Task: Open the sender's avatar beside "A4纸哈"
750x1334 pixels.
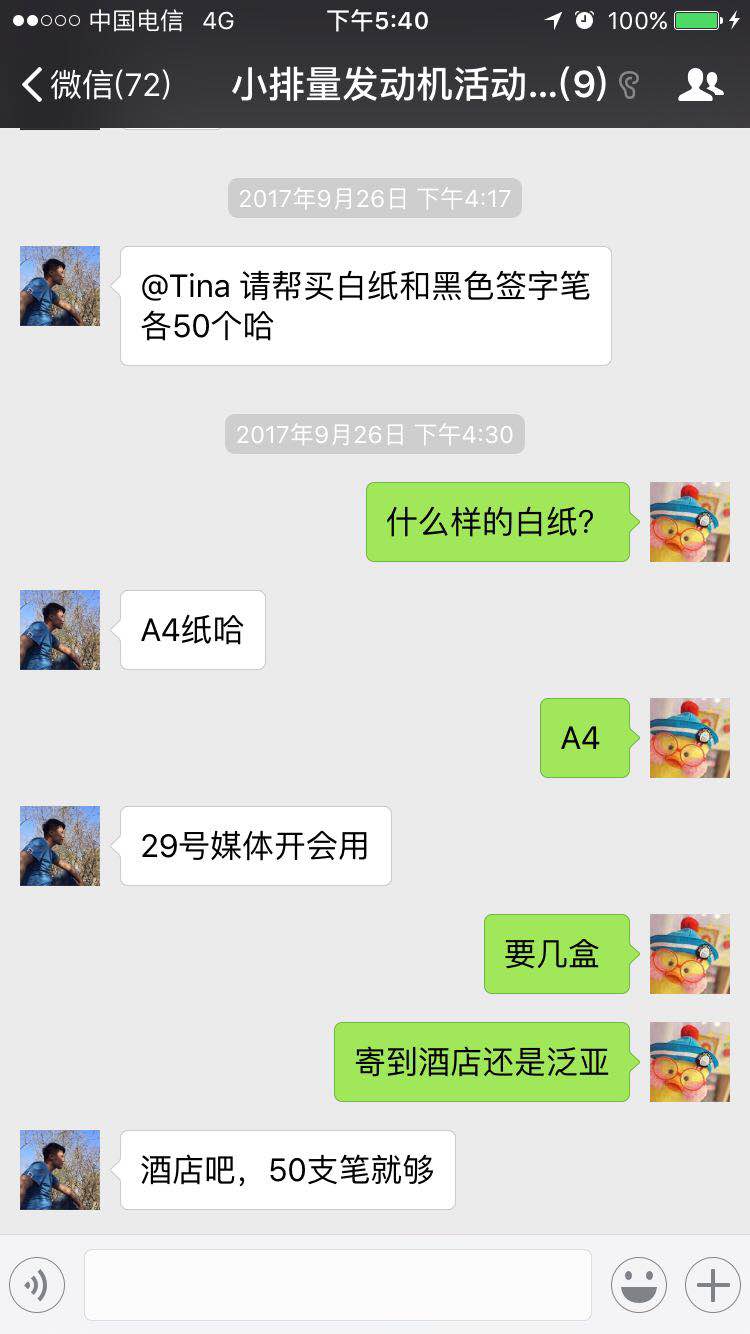Action: [x=60, y=630]
